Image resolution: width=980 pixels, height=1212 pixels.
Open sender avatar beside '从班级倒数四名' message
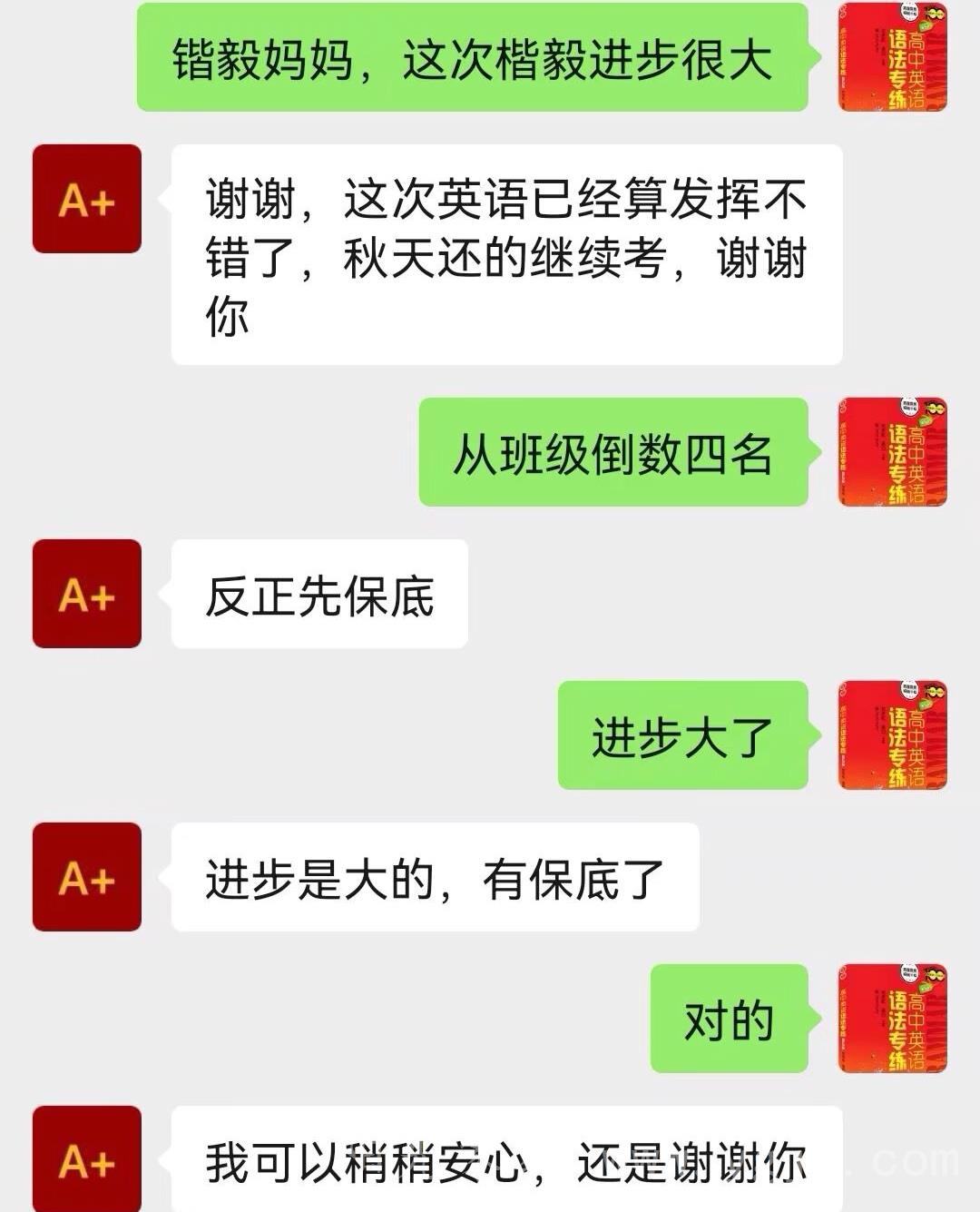892,452
